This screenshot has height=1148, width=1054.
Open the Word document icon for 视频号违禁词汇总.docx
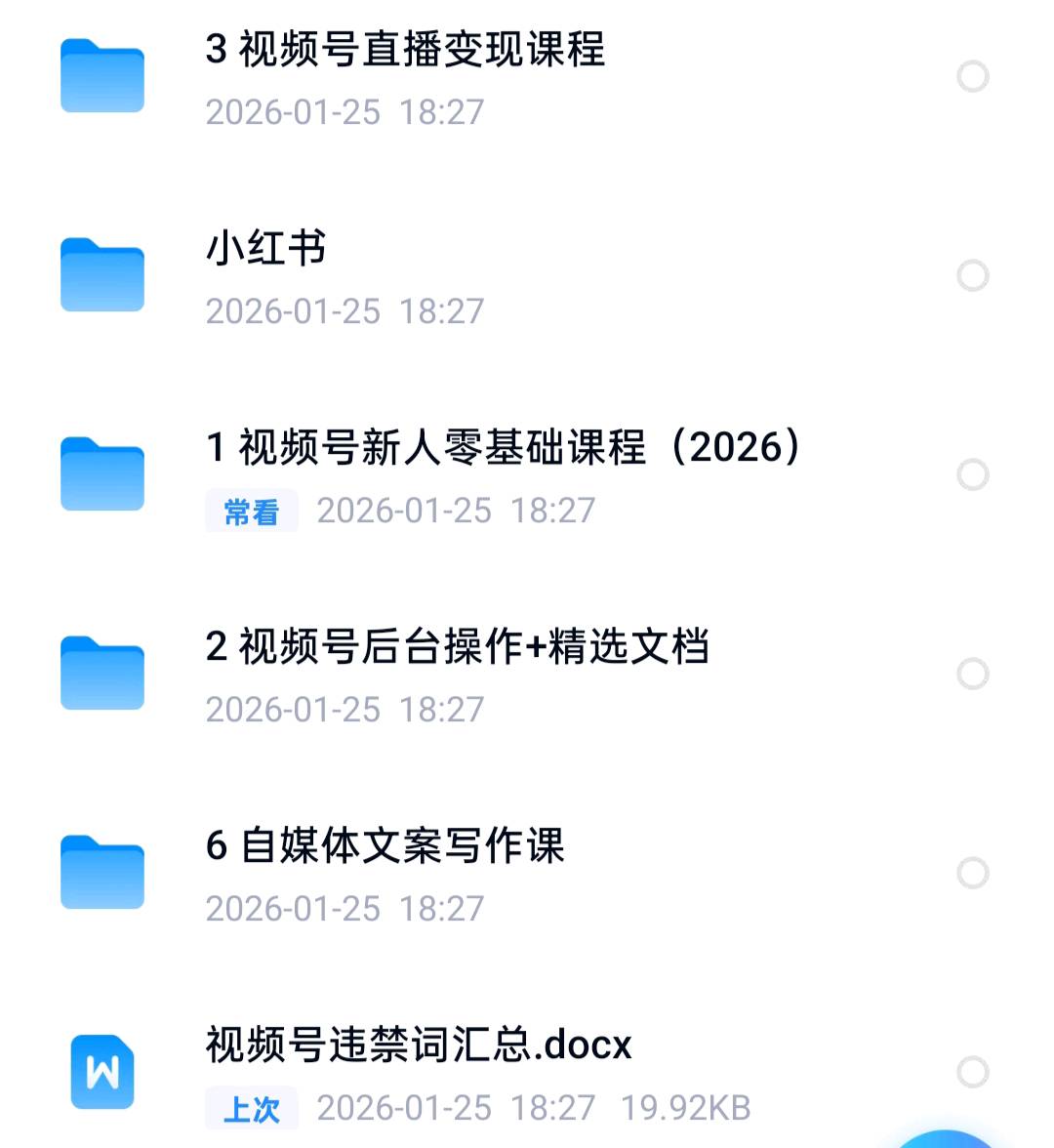click(x=101, y=1071)
